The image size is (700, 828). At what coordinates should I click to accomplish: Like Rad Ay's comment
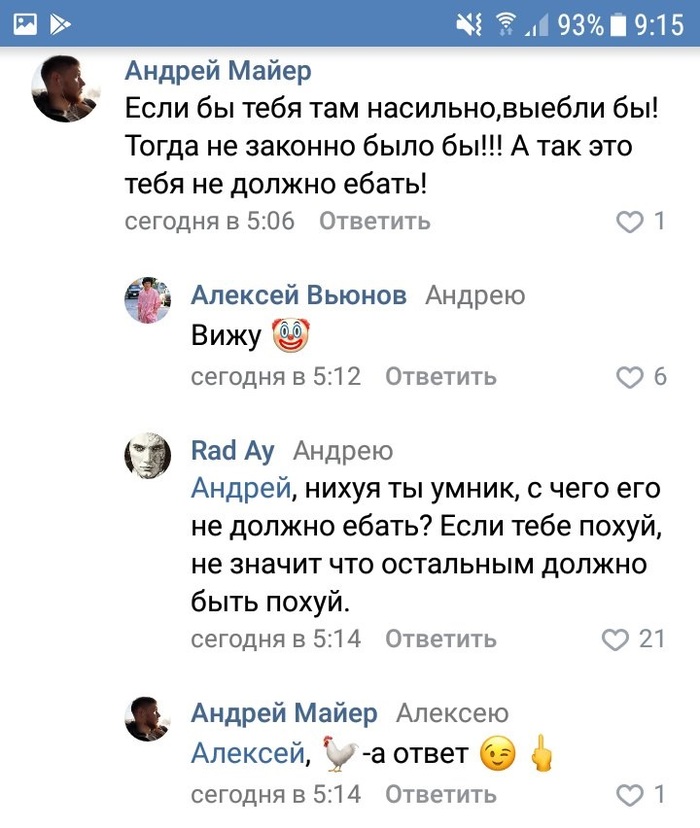[618, 639]
